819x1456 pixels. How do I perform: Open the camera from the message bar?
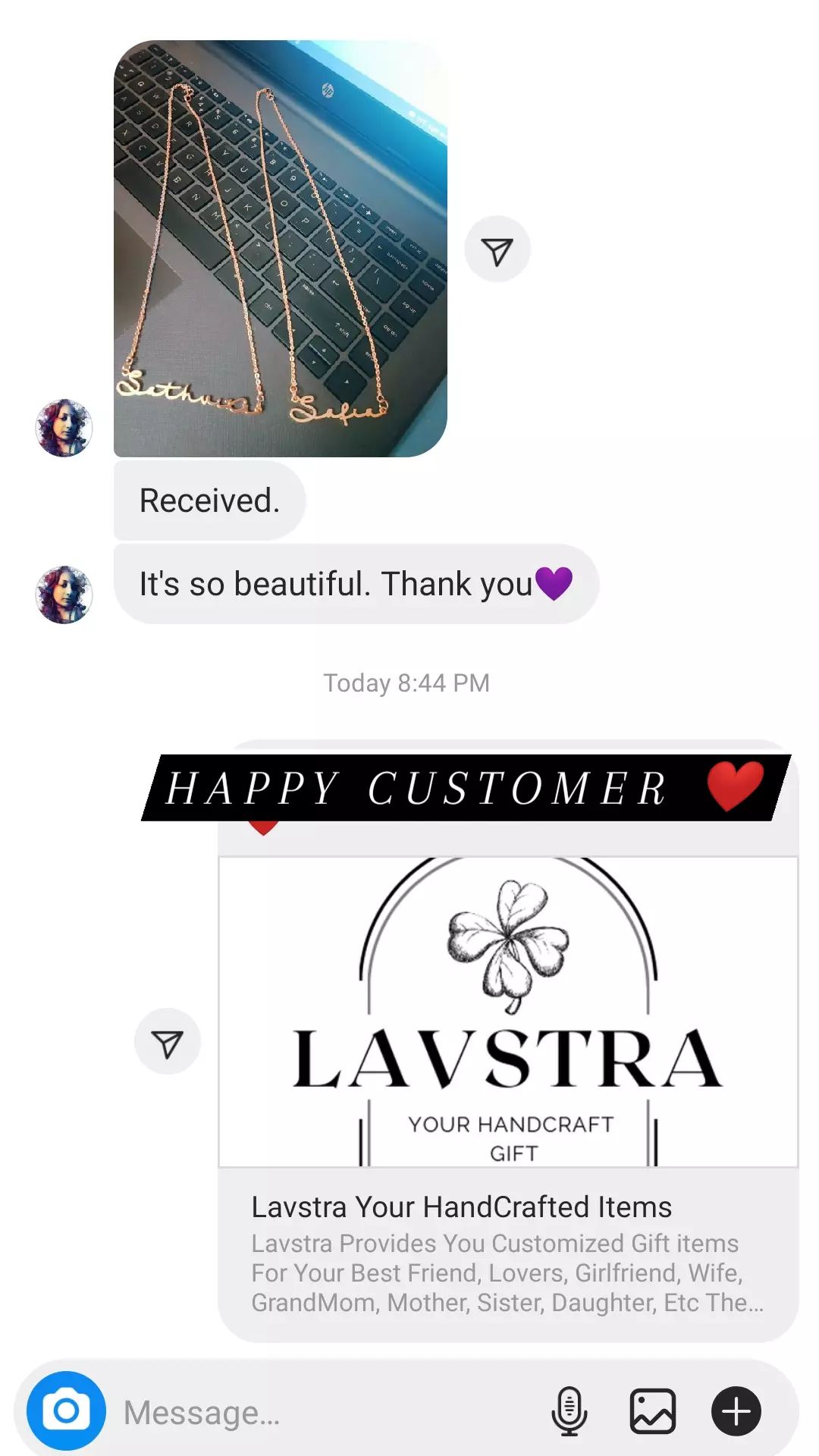click(x=66, y=1410)
